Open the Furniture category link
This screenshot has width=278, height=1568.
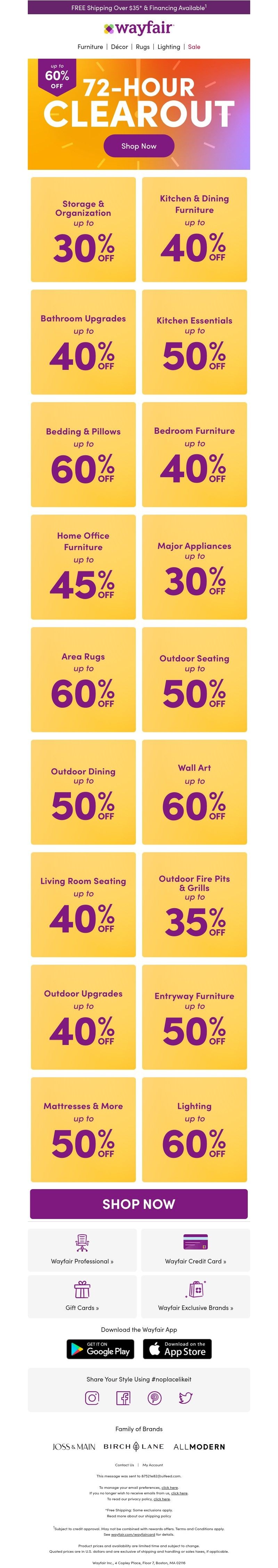(x=90, y=47)
